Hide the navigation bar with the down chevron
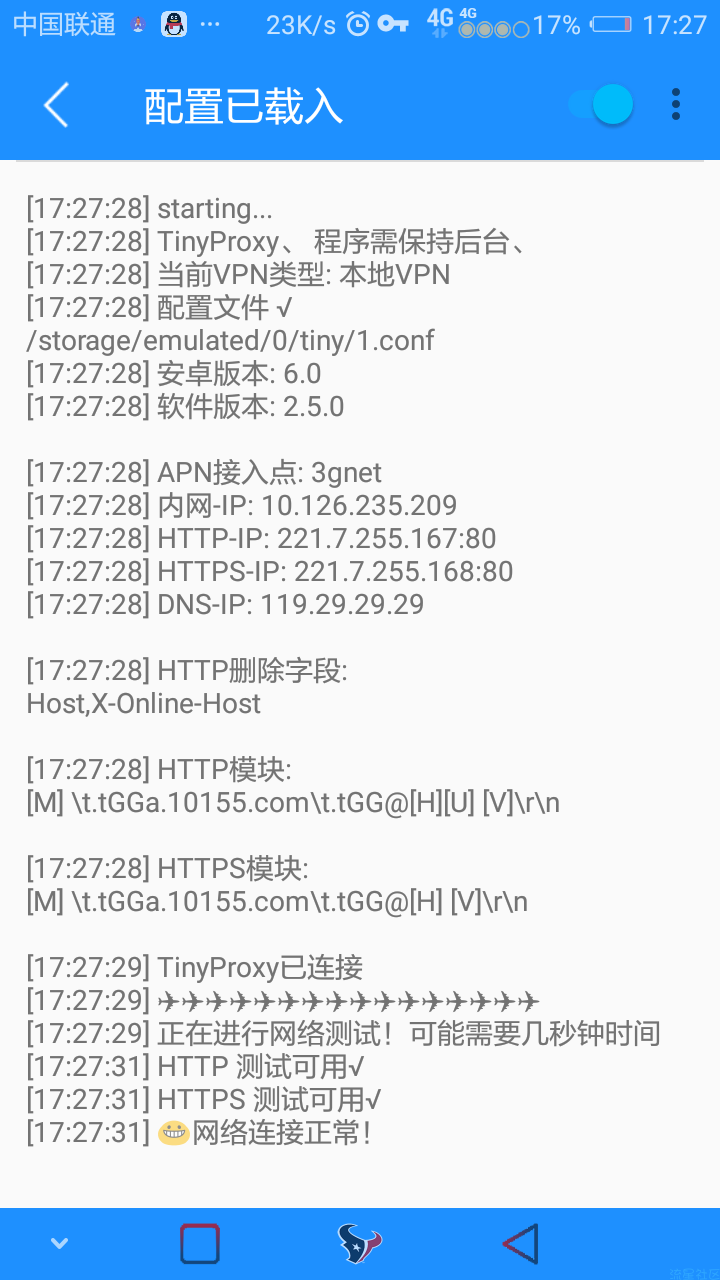The width and height of the screenshot is (720, 1280). pos(59,1243)
